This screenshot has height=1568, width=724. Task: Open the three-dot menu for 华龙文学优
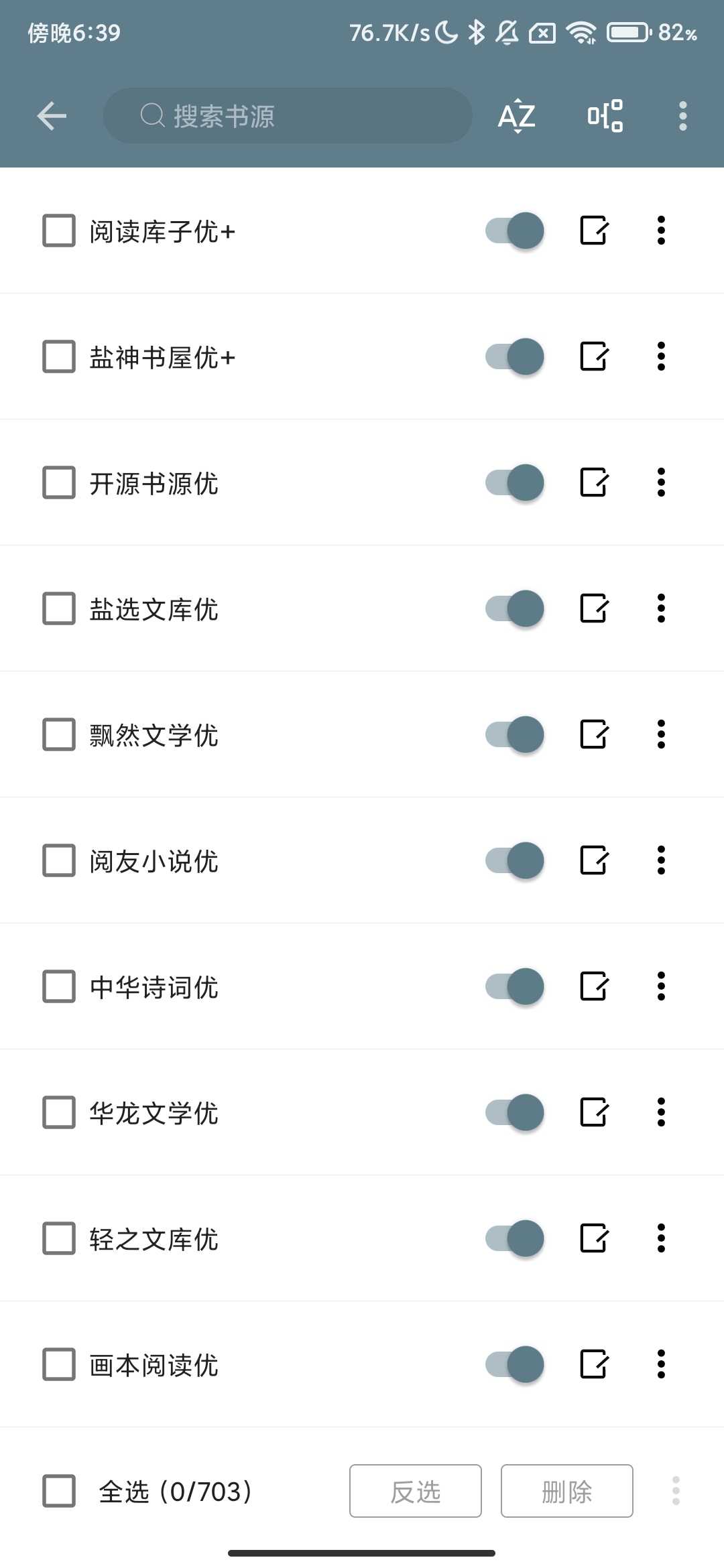coord(661,1112)
